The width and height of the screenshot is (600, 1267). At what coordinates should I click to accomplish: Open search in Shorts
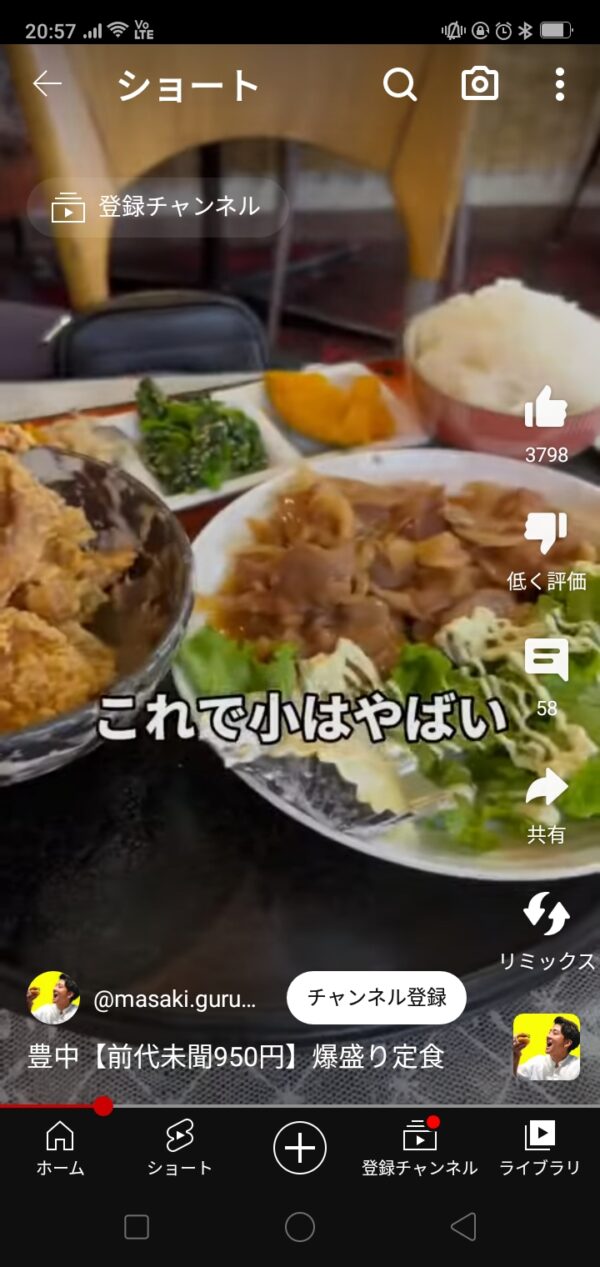pos(399,85)
